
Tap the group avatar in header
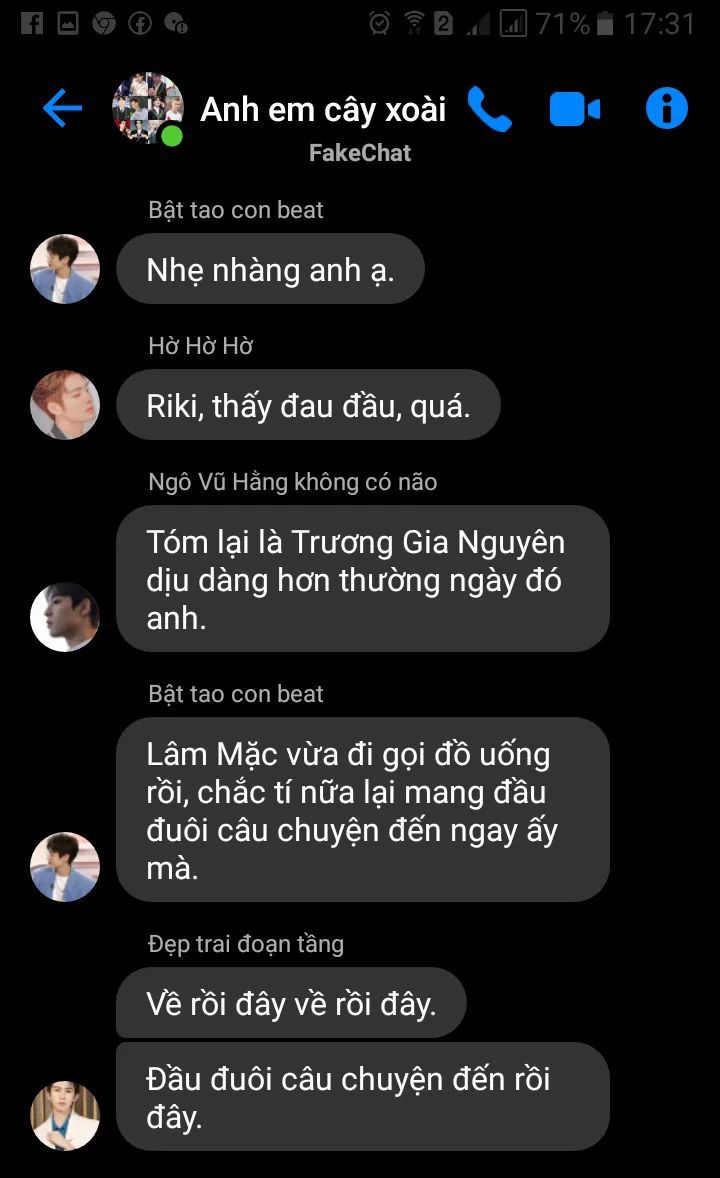tap(148, 108)
